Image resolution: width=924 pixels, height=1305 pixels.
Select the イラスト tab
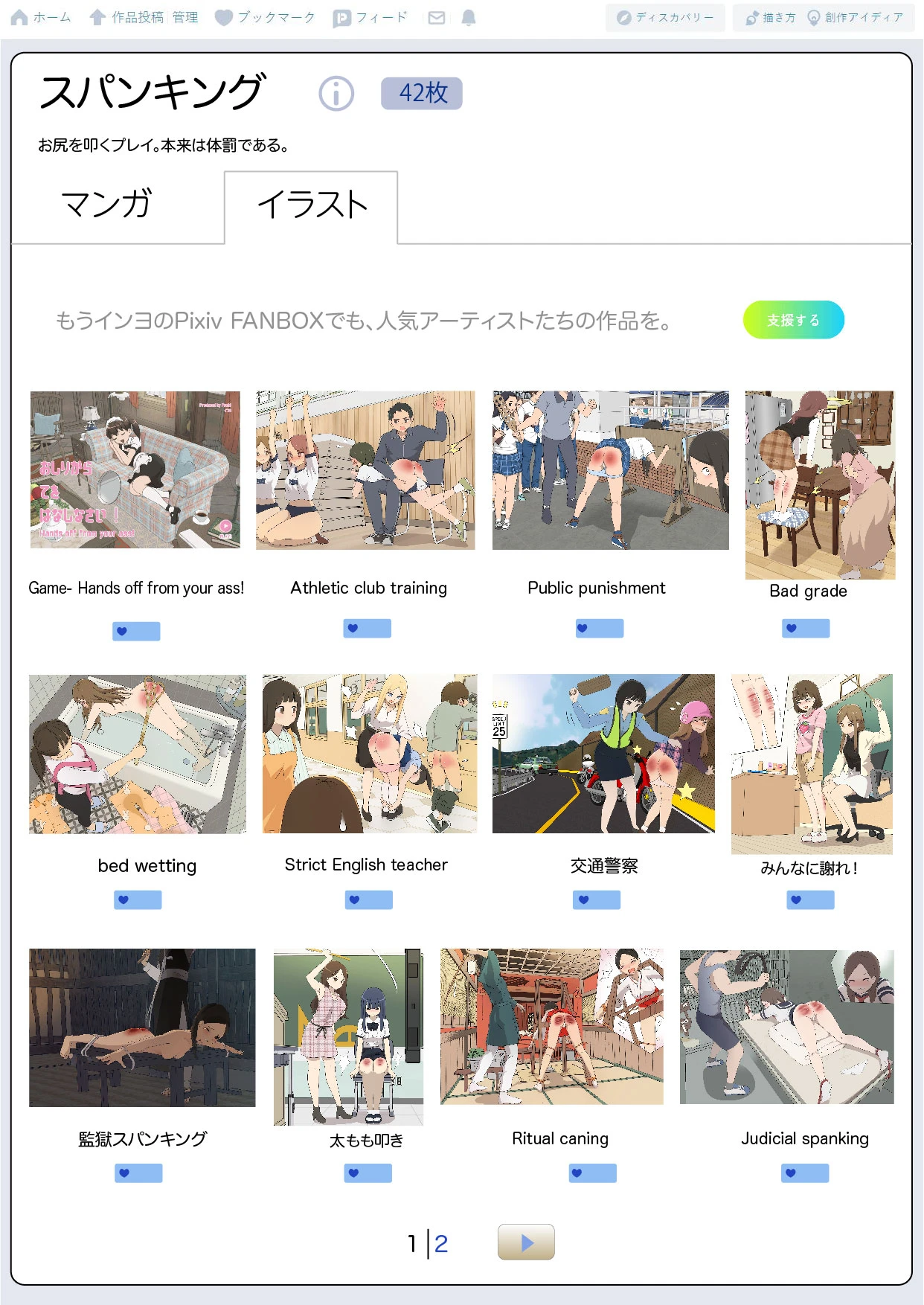point(312,205)
